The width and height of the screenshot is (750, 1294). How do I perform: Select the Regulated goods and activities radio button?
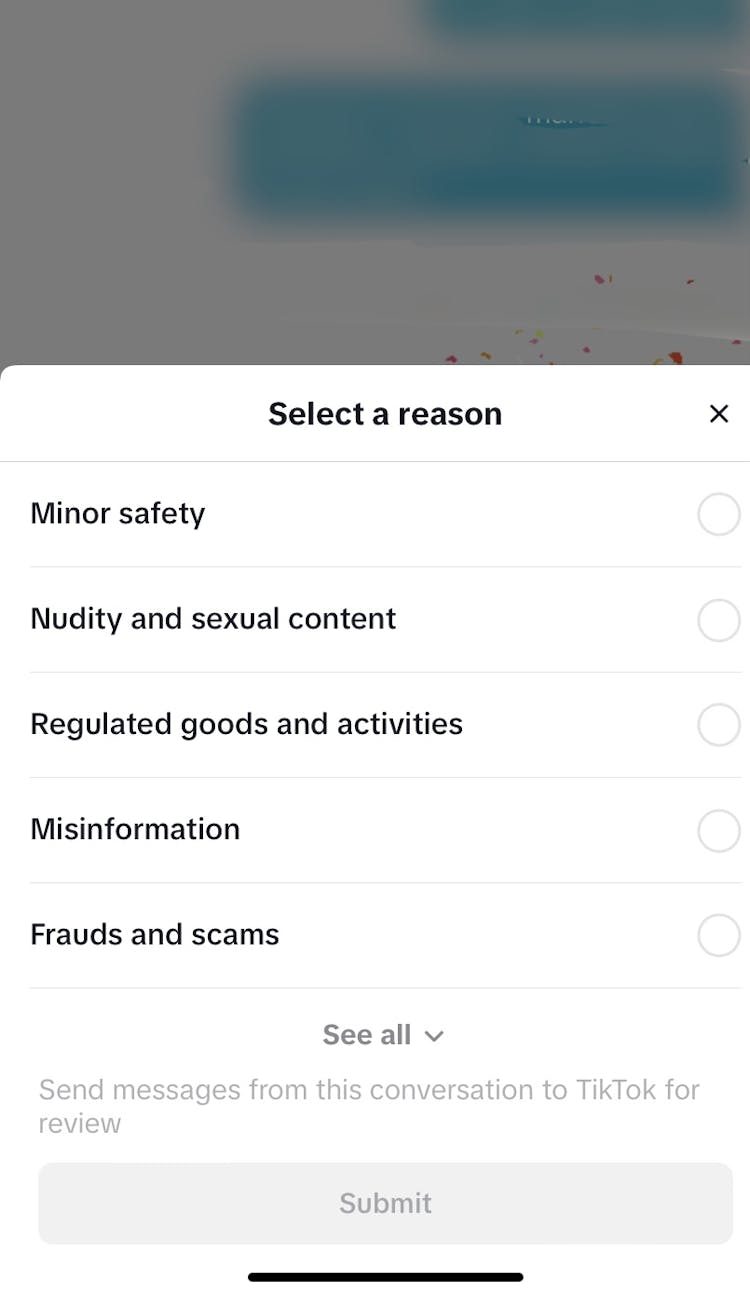719,724
